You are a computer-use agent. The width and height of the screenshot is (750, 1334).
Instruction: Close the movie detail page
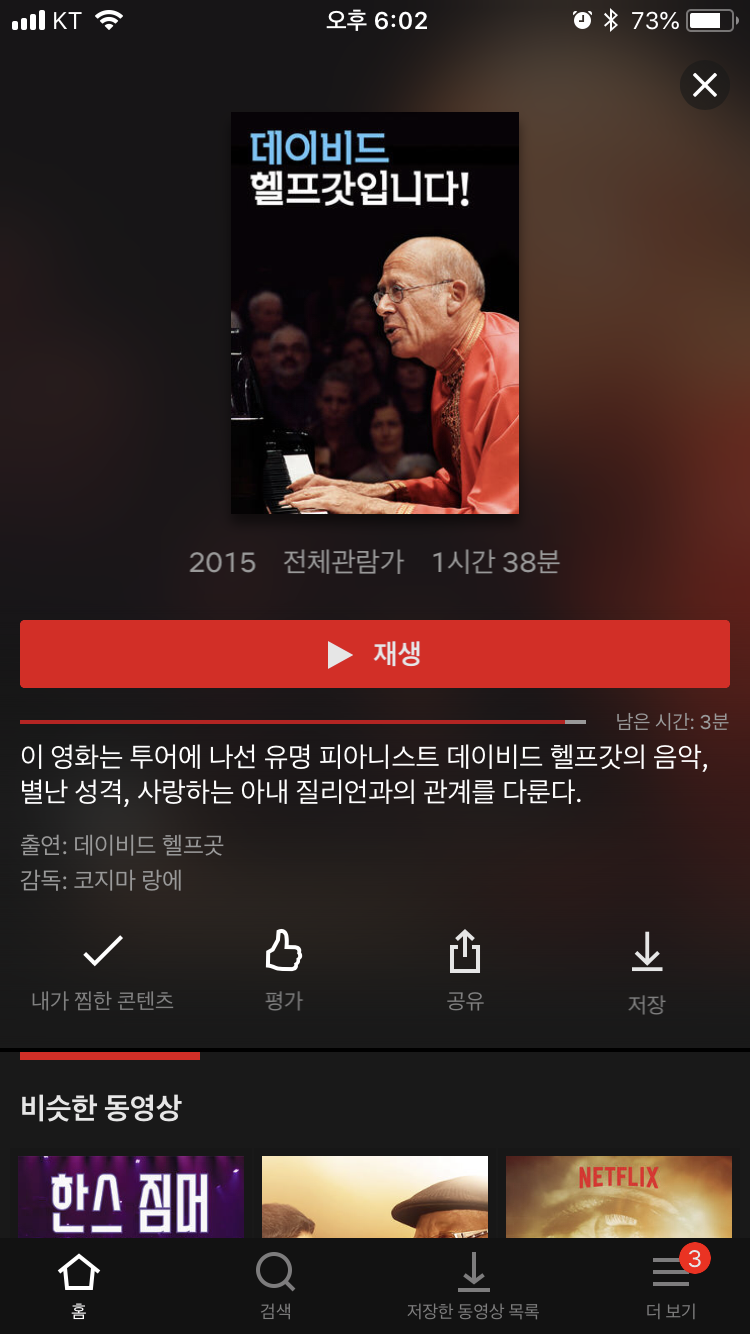click(705, 86)
